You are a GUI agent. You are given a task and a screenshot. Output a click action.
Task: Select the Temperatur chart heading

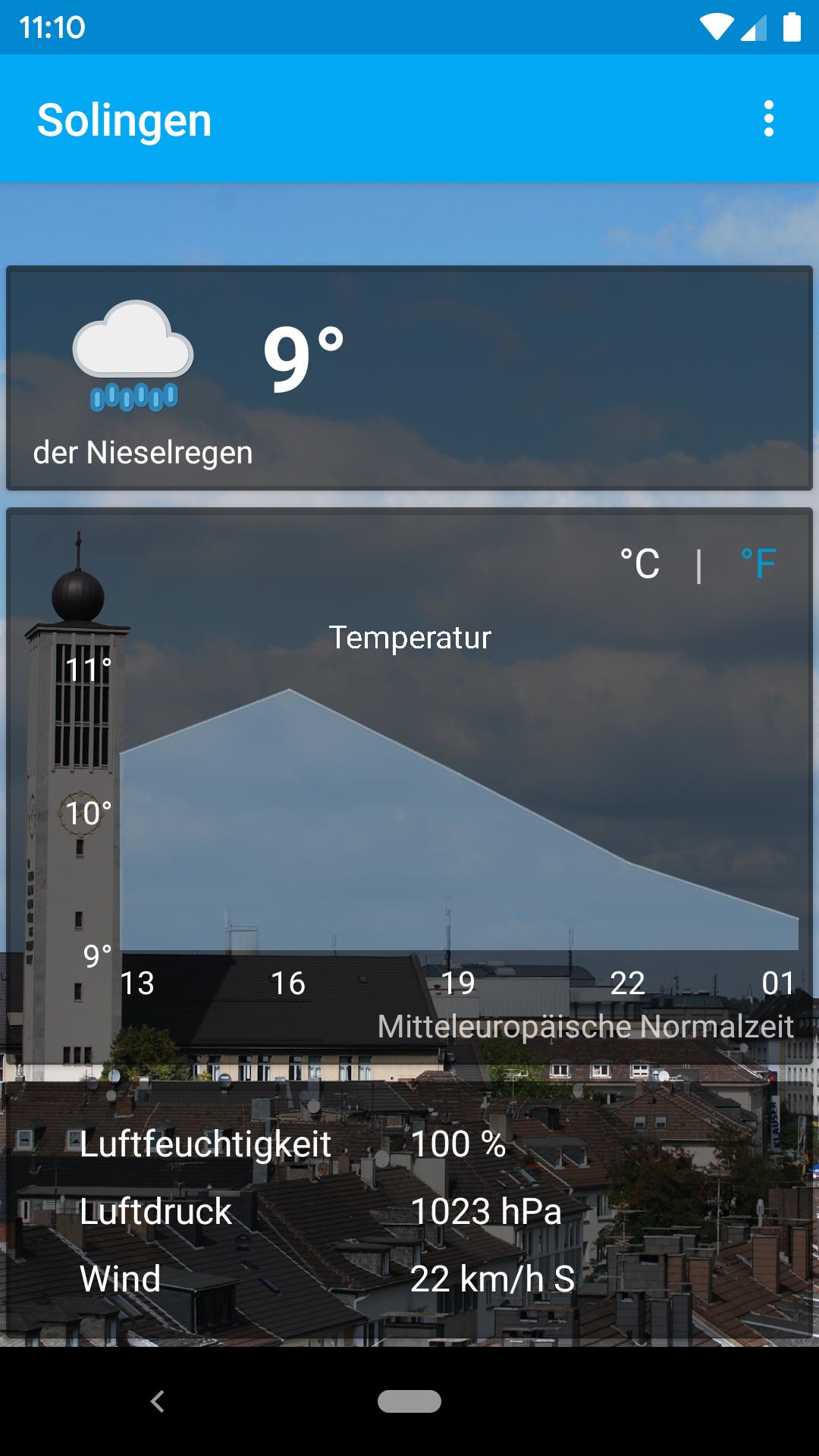pos(409,638)
